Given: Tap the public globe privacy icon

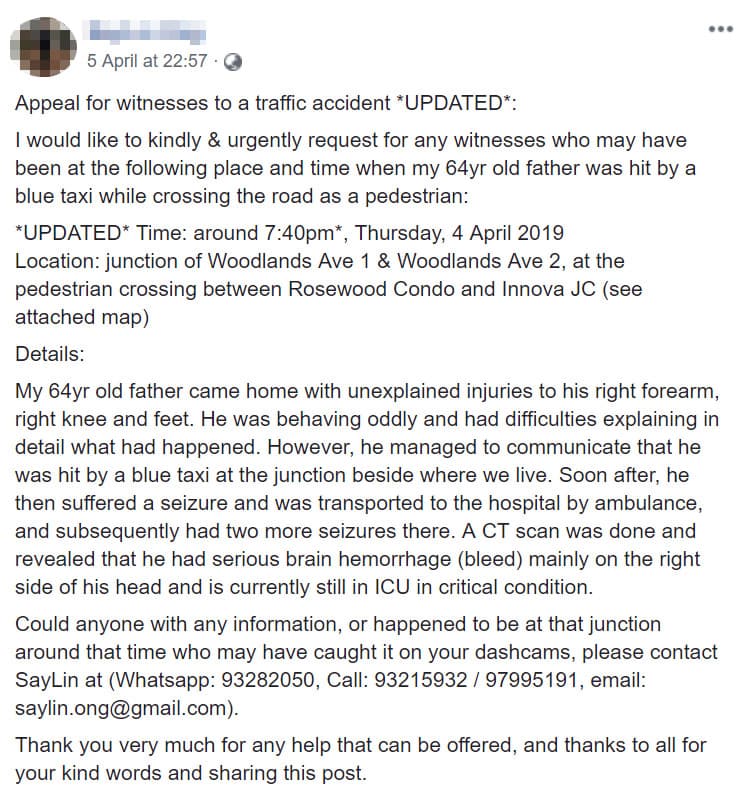Looking at the screenshot, I should point(233,61).
